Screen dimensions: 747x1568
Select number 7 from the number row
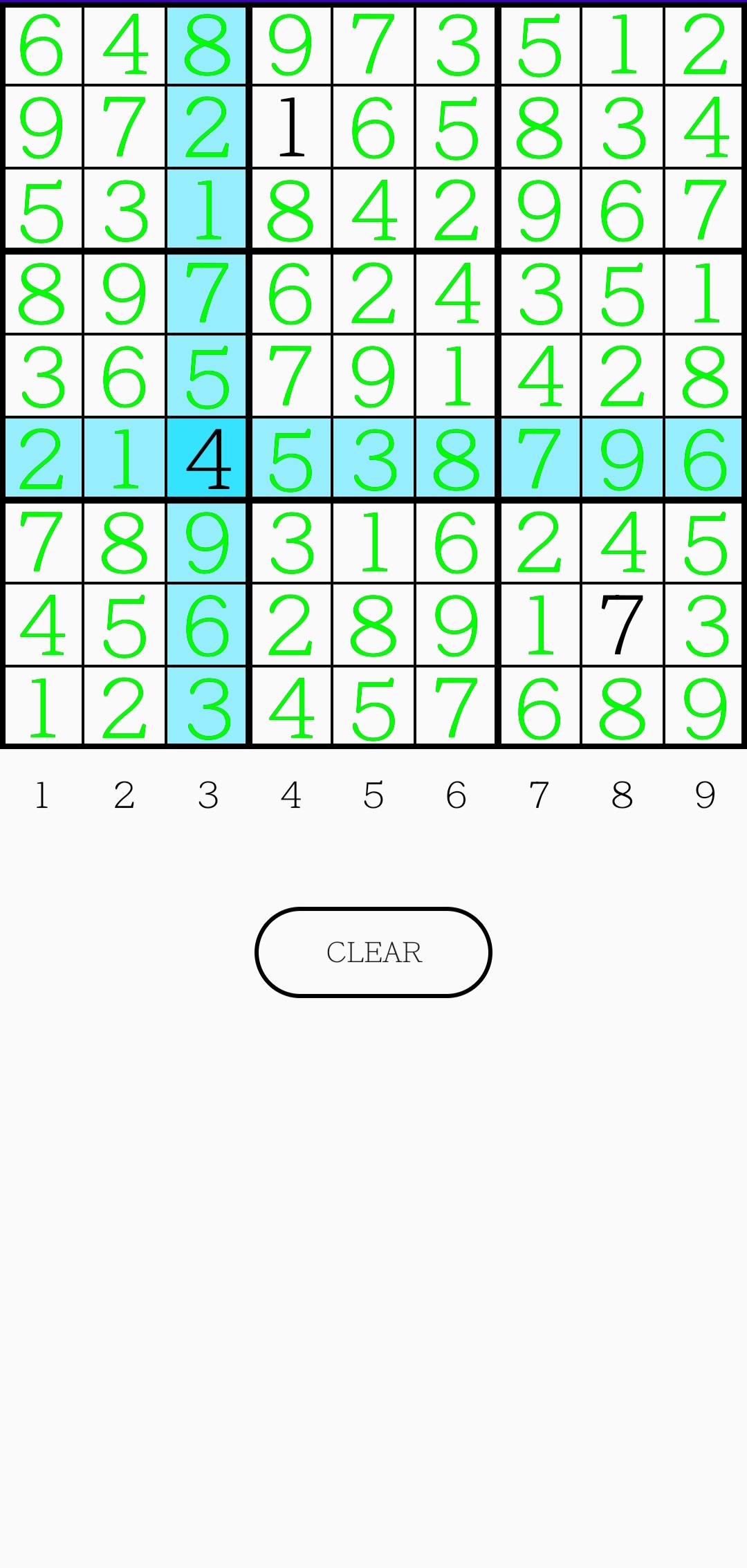coord(539,795)
